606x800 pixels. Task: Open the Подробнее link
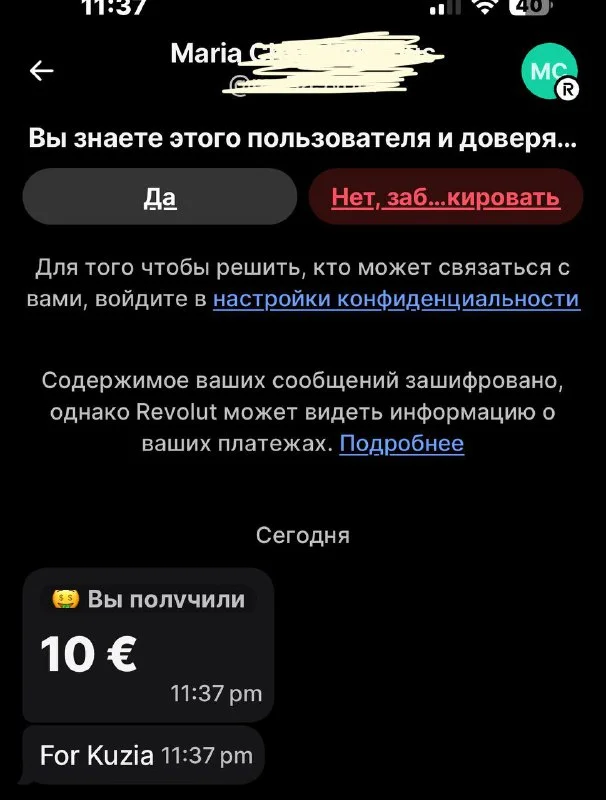tap(402, 444)
